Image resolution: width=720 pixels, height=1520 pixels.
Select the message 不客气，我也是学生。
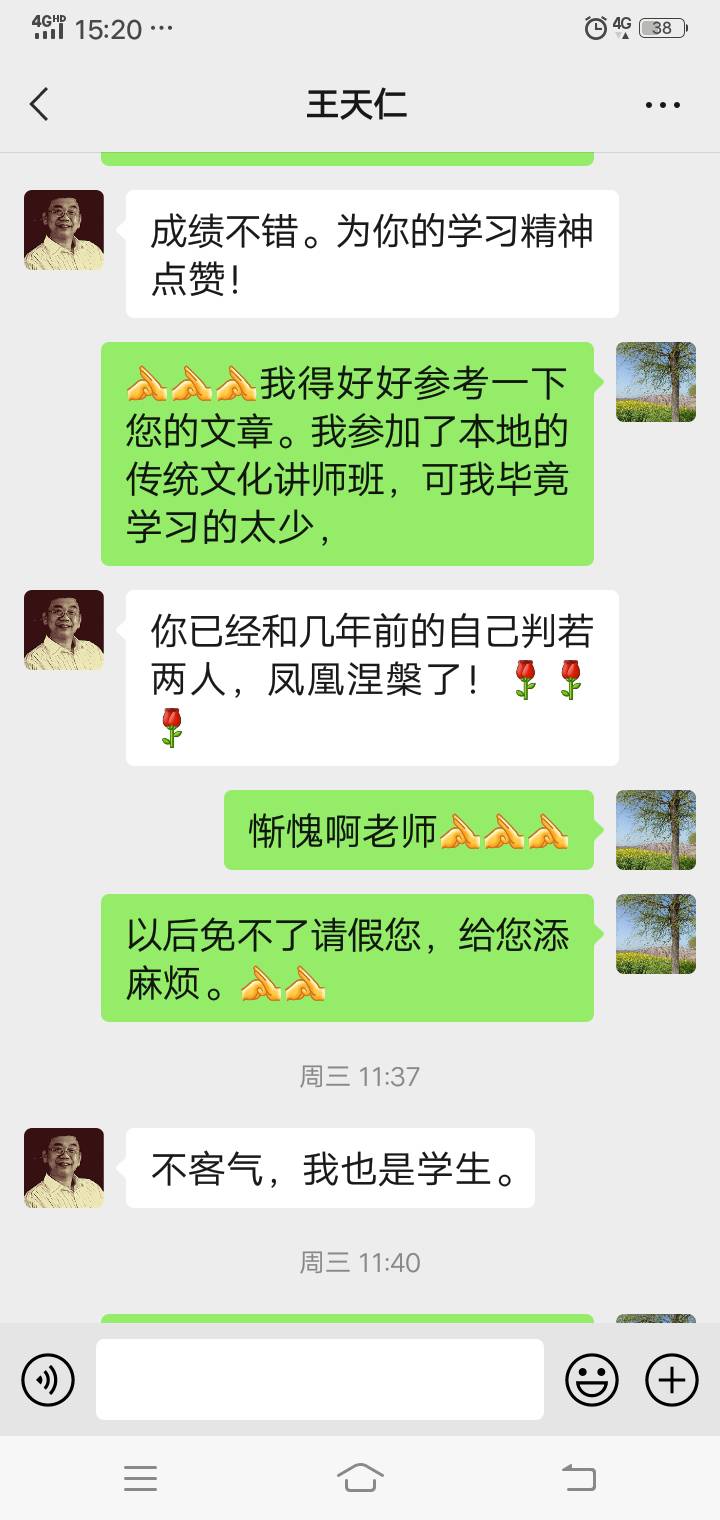[x=330, y=1167]
